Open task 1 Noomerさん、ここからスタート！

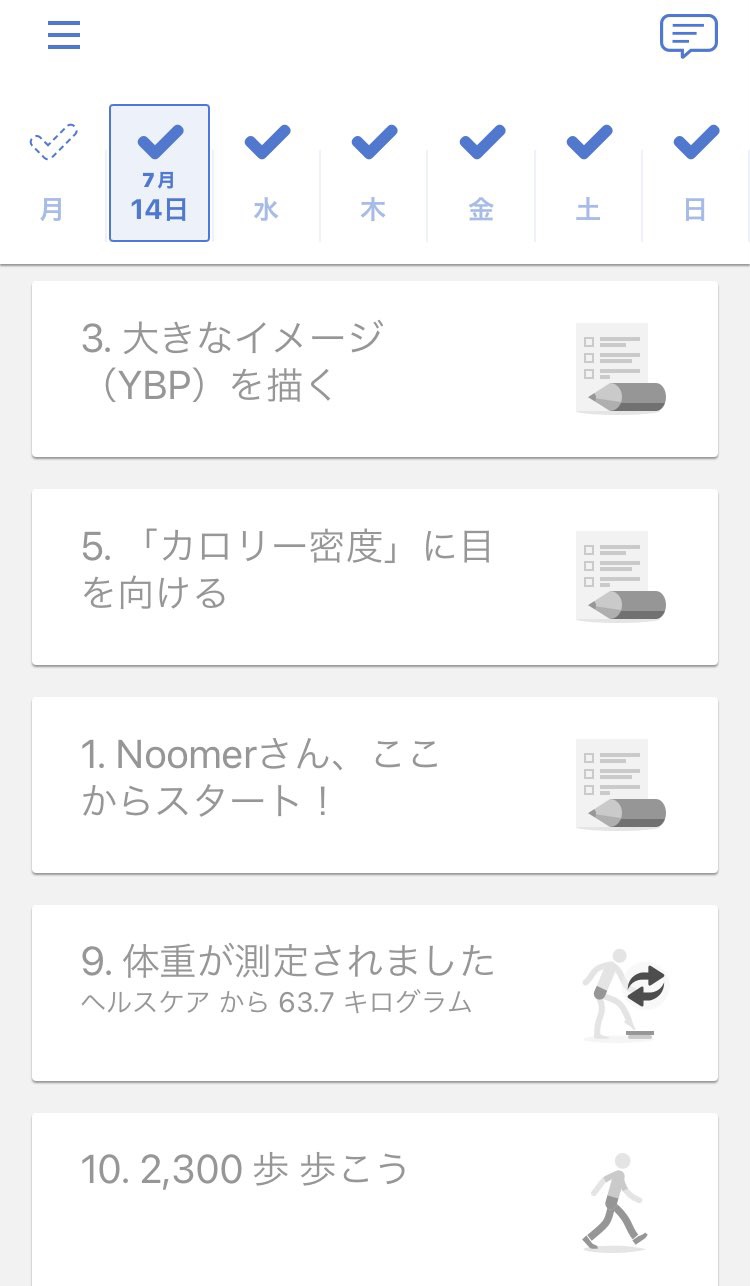[375, 785]
